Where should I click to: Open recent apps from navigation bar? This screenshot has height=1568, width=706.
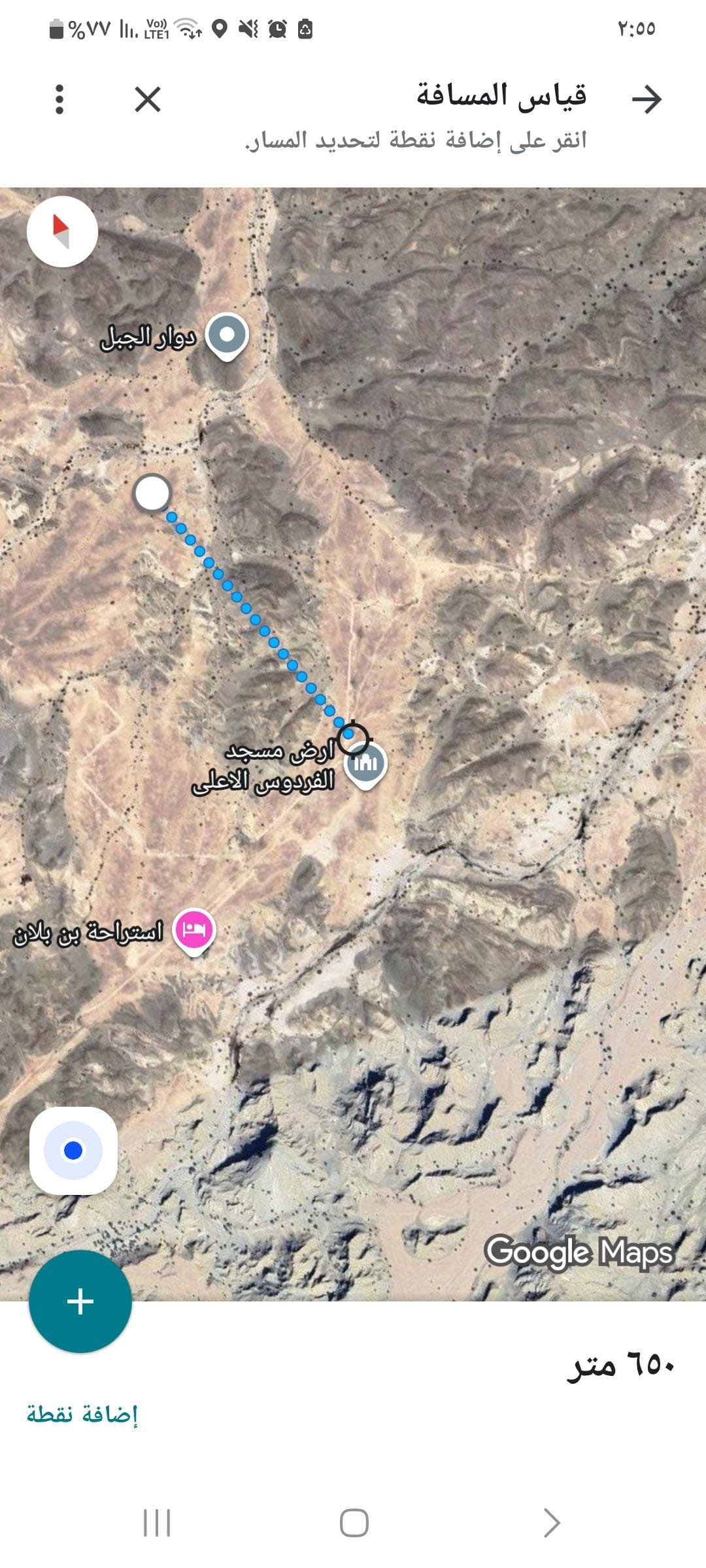click(x=157, y=1522)
